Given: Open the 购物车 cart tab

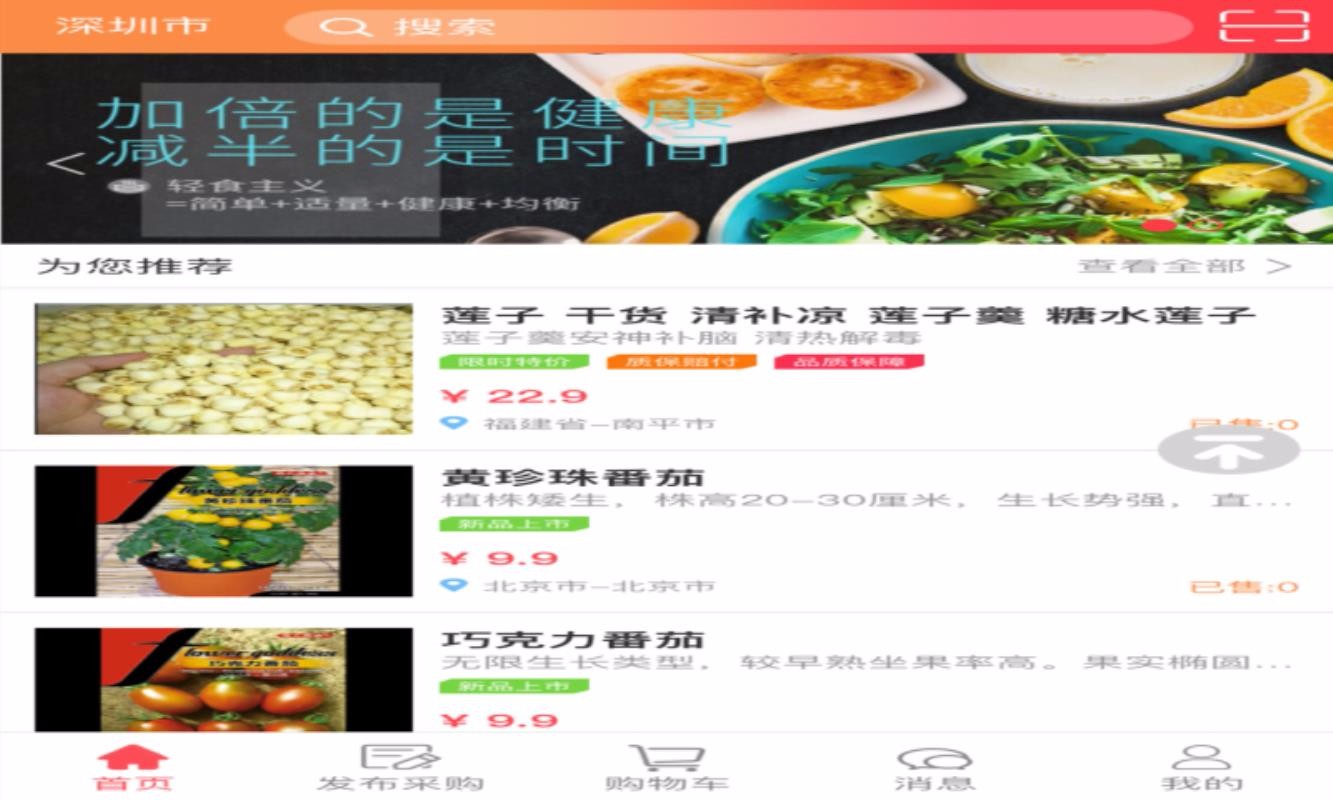Looking at the screenshot, I should 667,768.
